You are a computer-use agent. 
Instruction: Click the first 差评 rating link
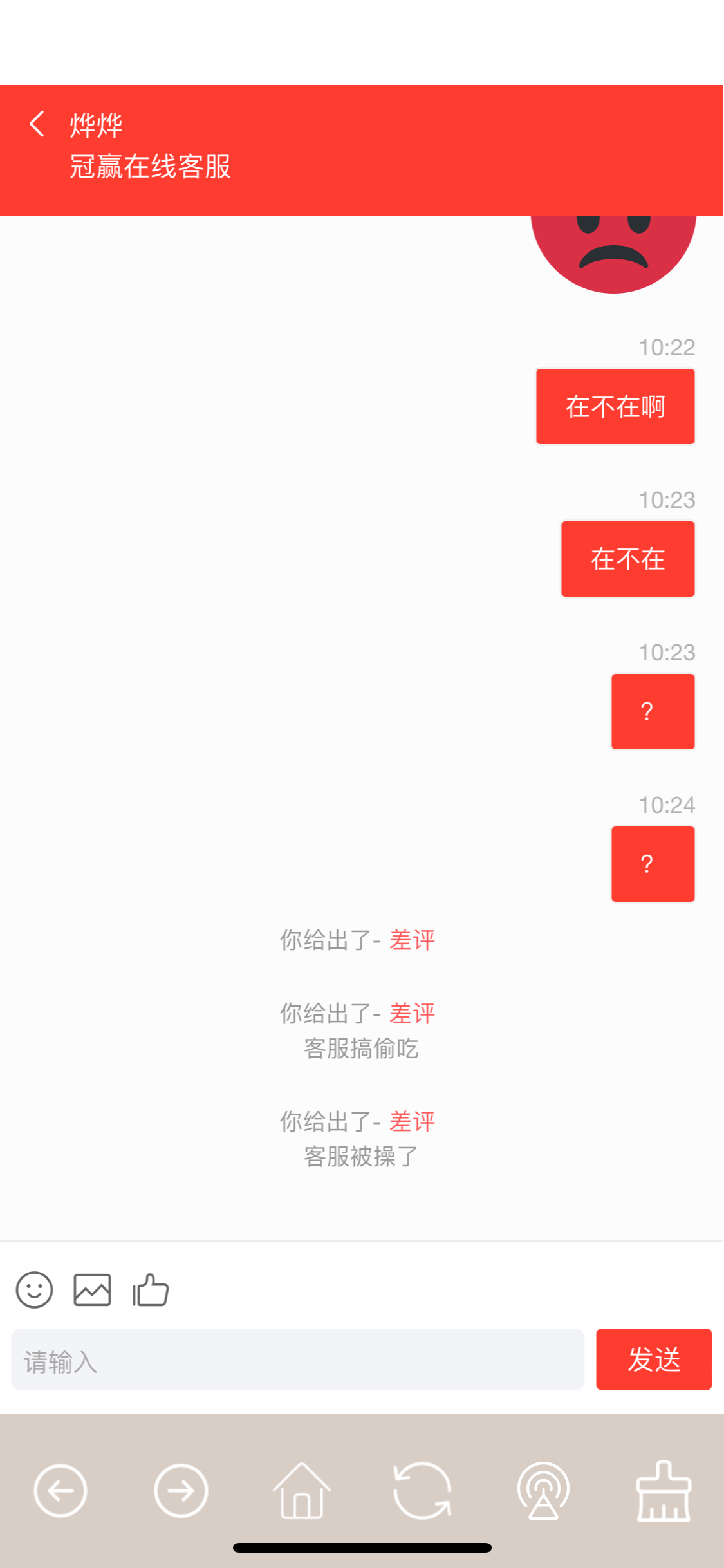click(411, 941)
